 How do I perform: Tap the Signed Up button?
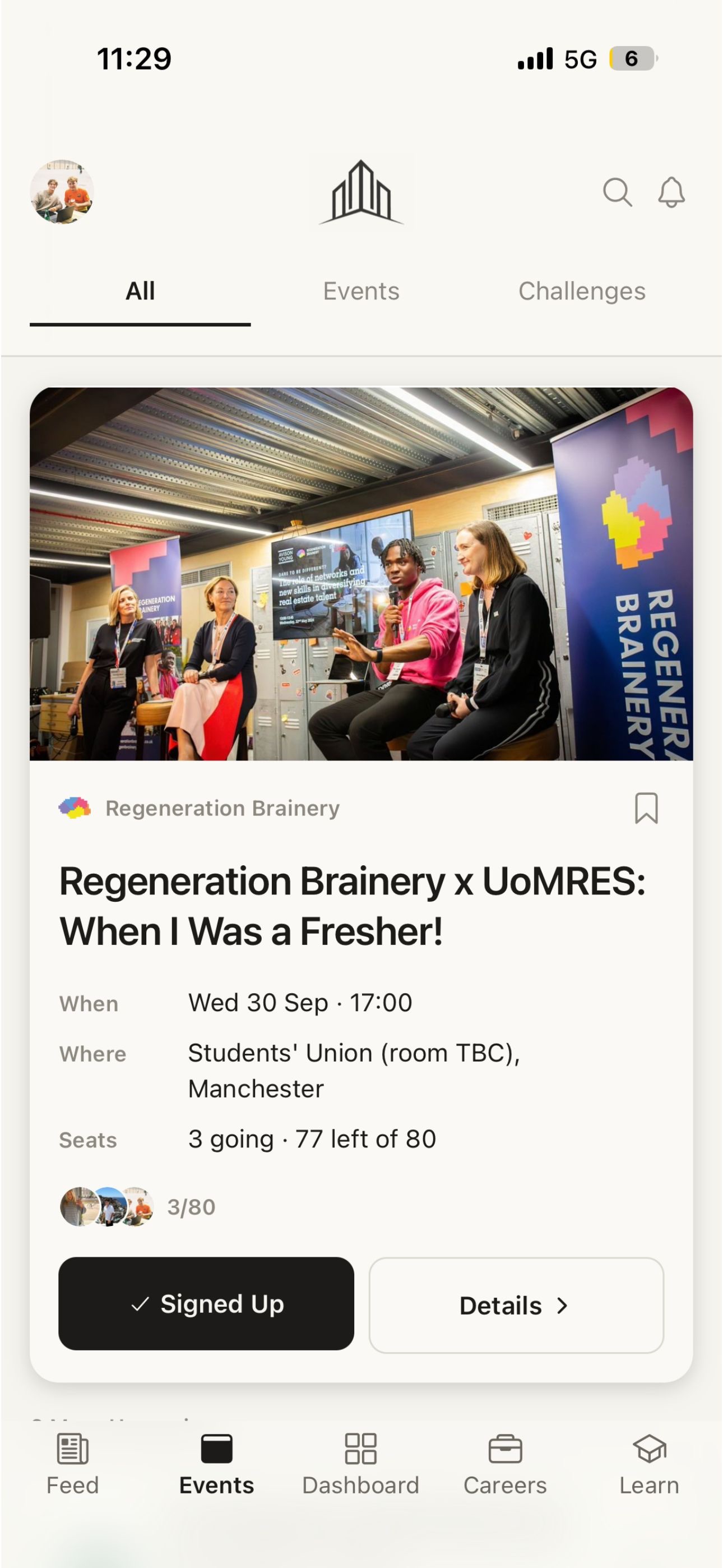[206, 1303]
